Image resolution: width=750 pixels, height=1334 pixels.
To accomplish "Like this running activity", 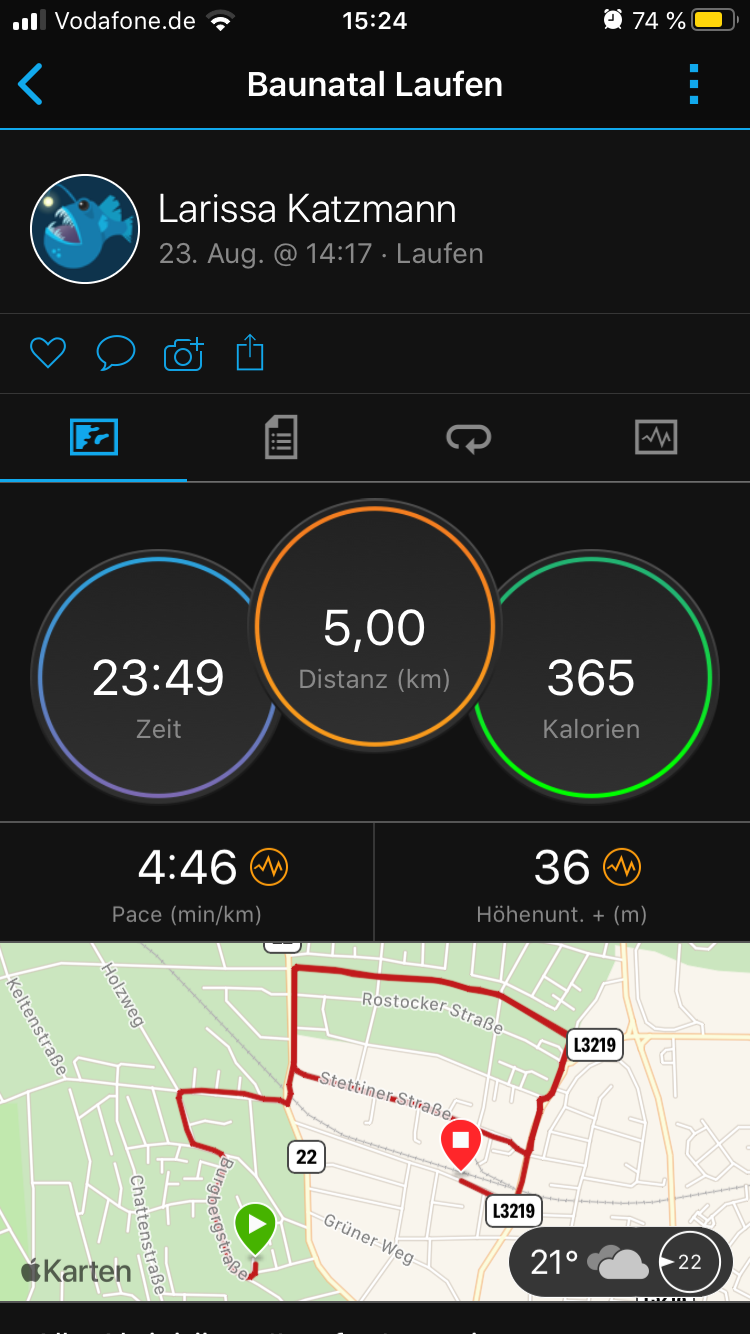I will pyautogui.click(x=47, y=353).
